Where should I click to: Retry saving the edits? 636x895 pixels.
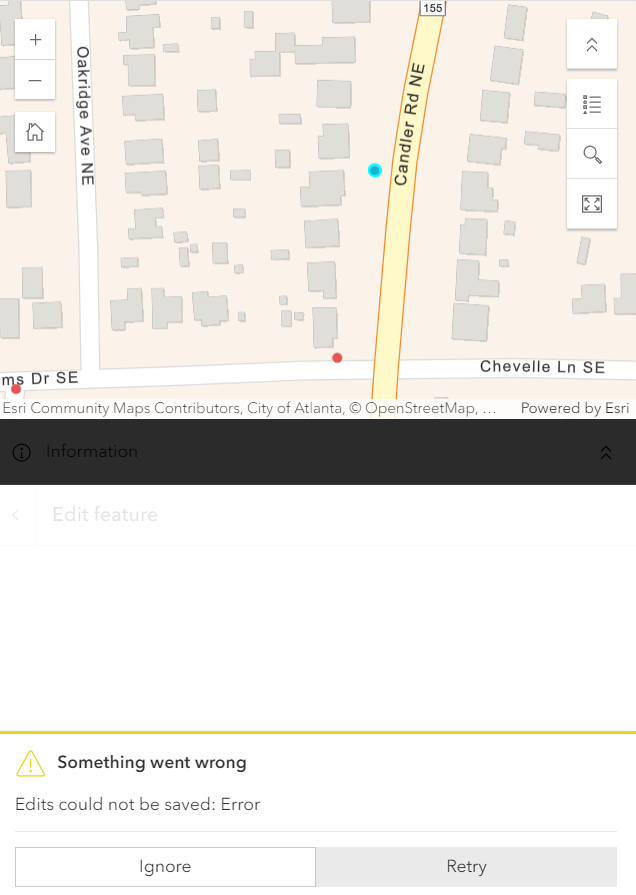466,867
